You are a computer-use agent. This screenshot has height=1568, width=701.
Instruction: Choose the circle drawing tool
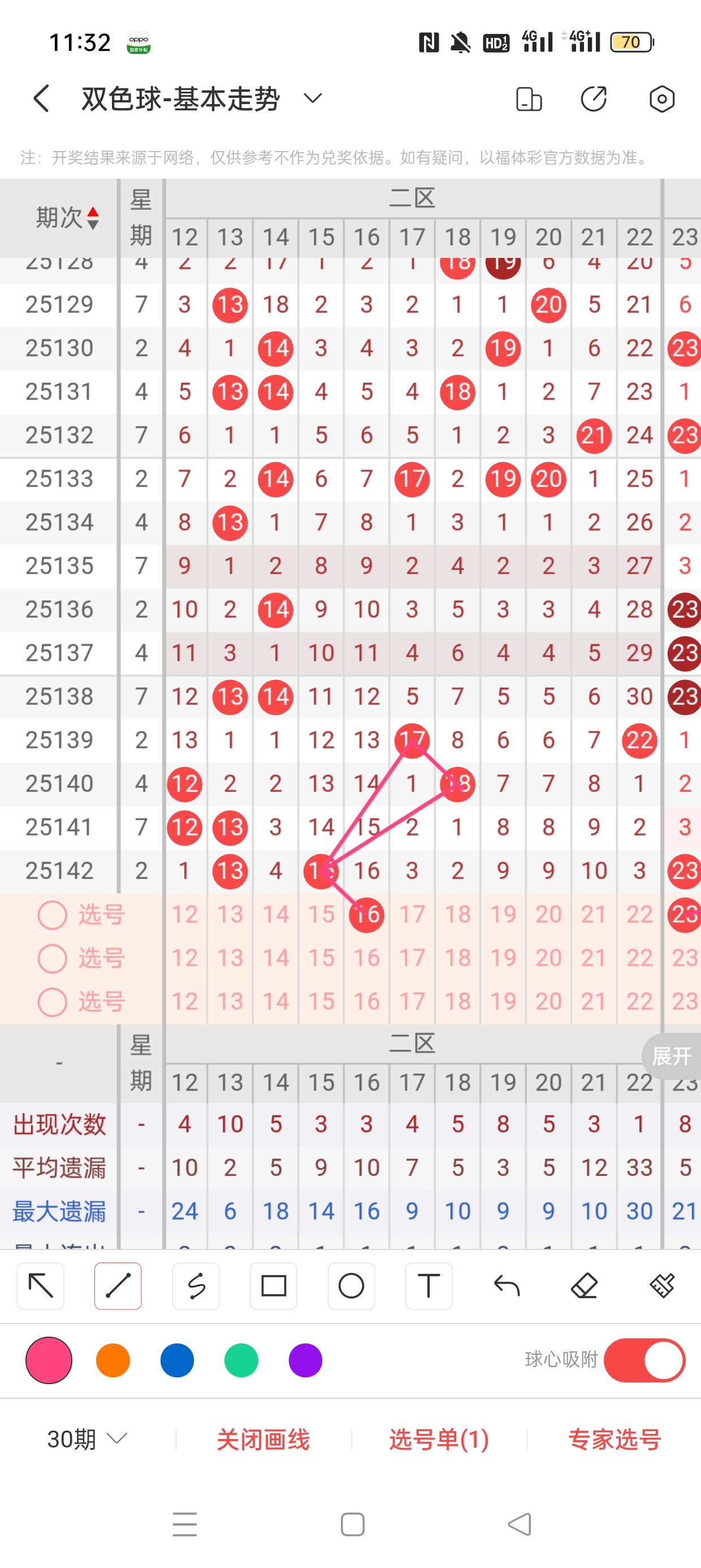point(351,1286)
